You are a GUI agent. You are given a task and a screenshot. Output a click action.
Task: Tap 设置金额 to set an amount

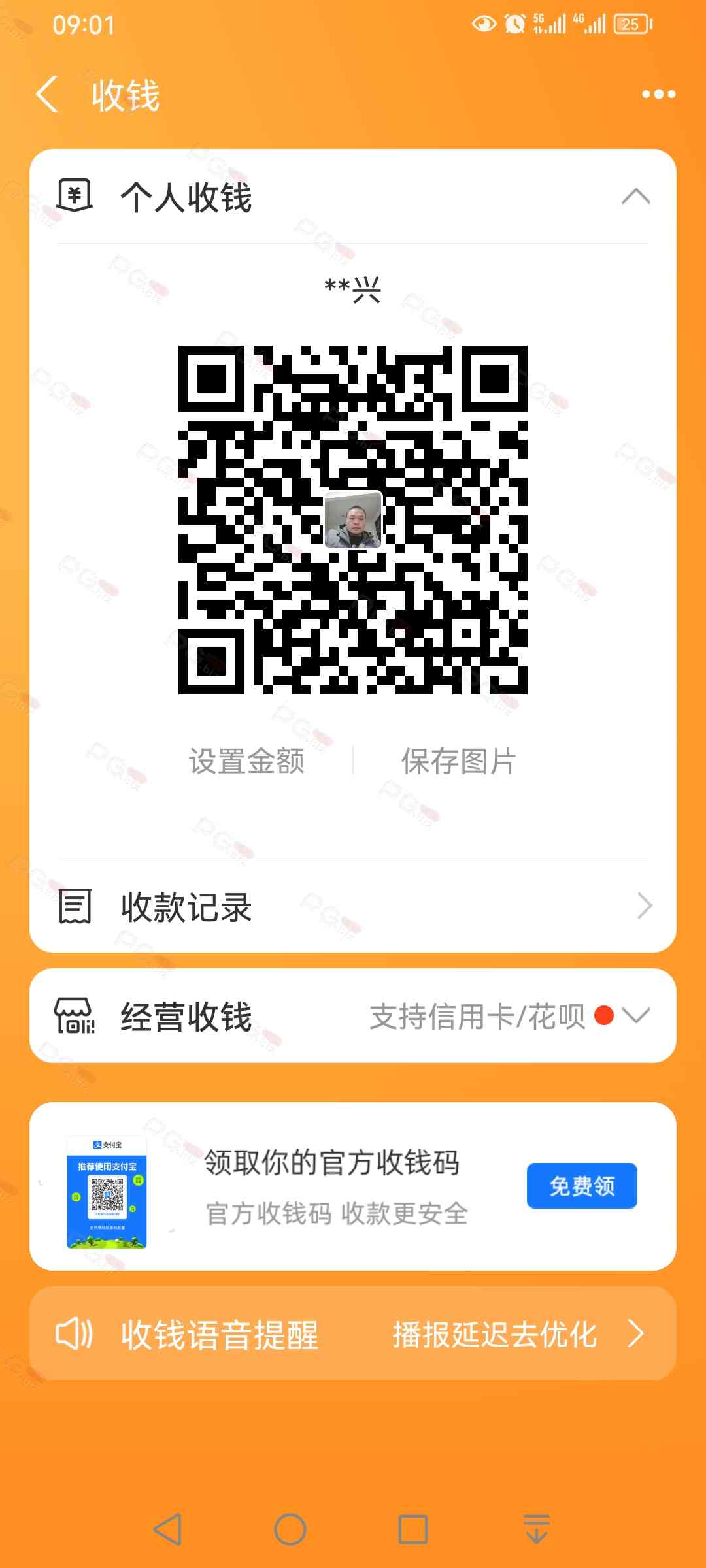(246, 761)
